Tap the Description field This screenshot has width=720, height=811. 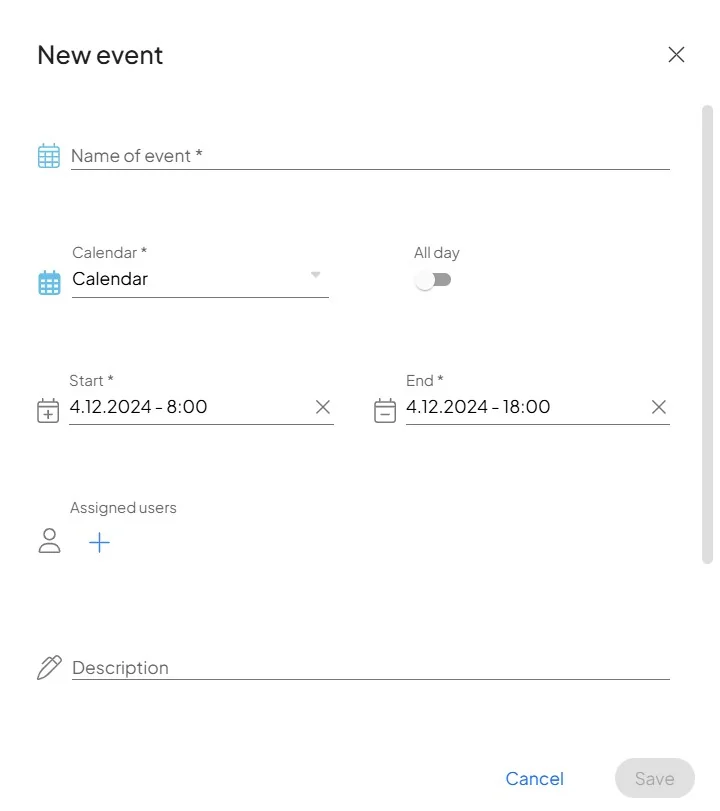(370, 667)
